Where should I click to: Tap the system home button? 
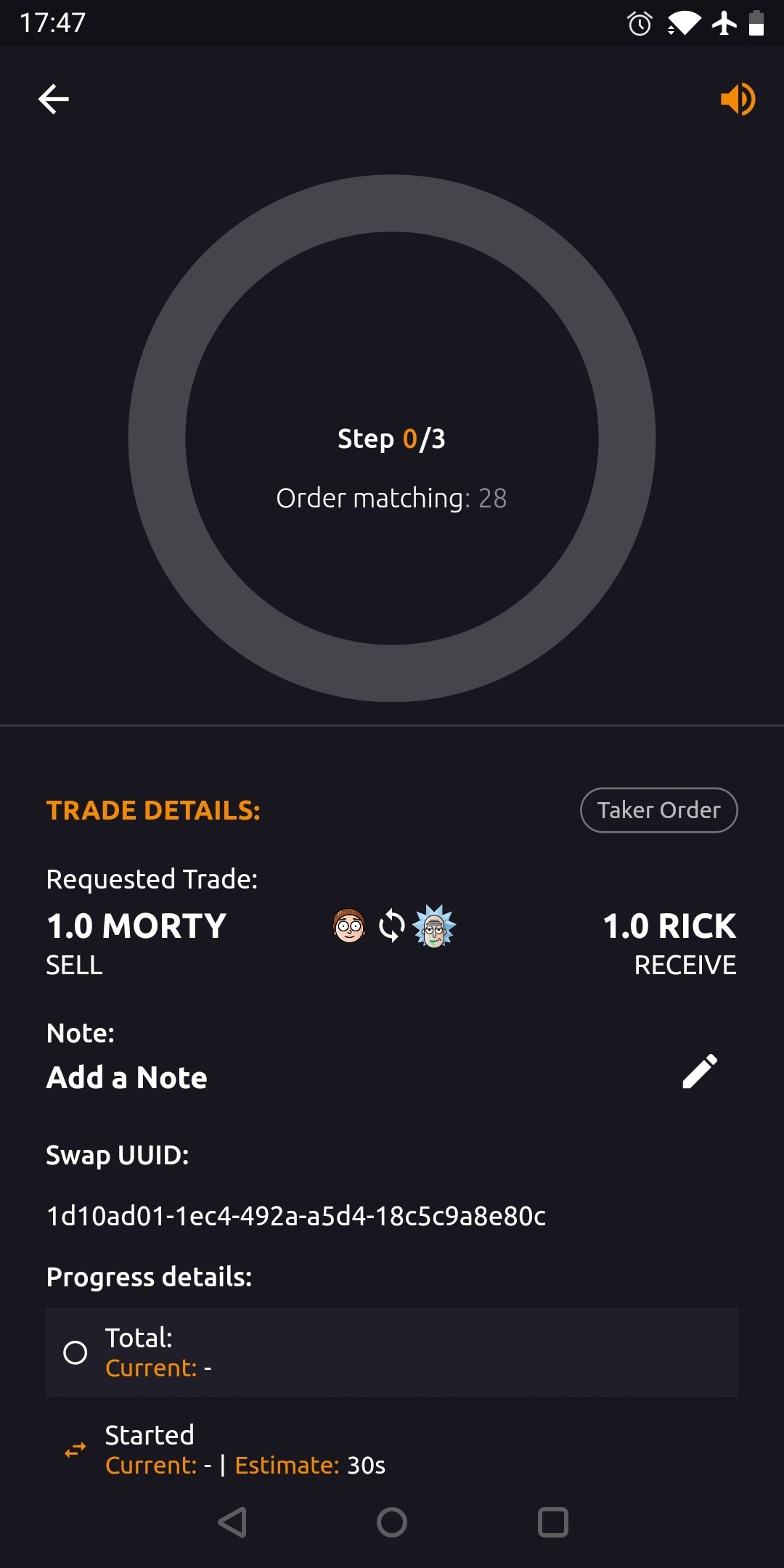(392, 1522)
